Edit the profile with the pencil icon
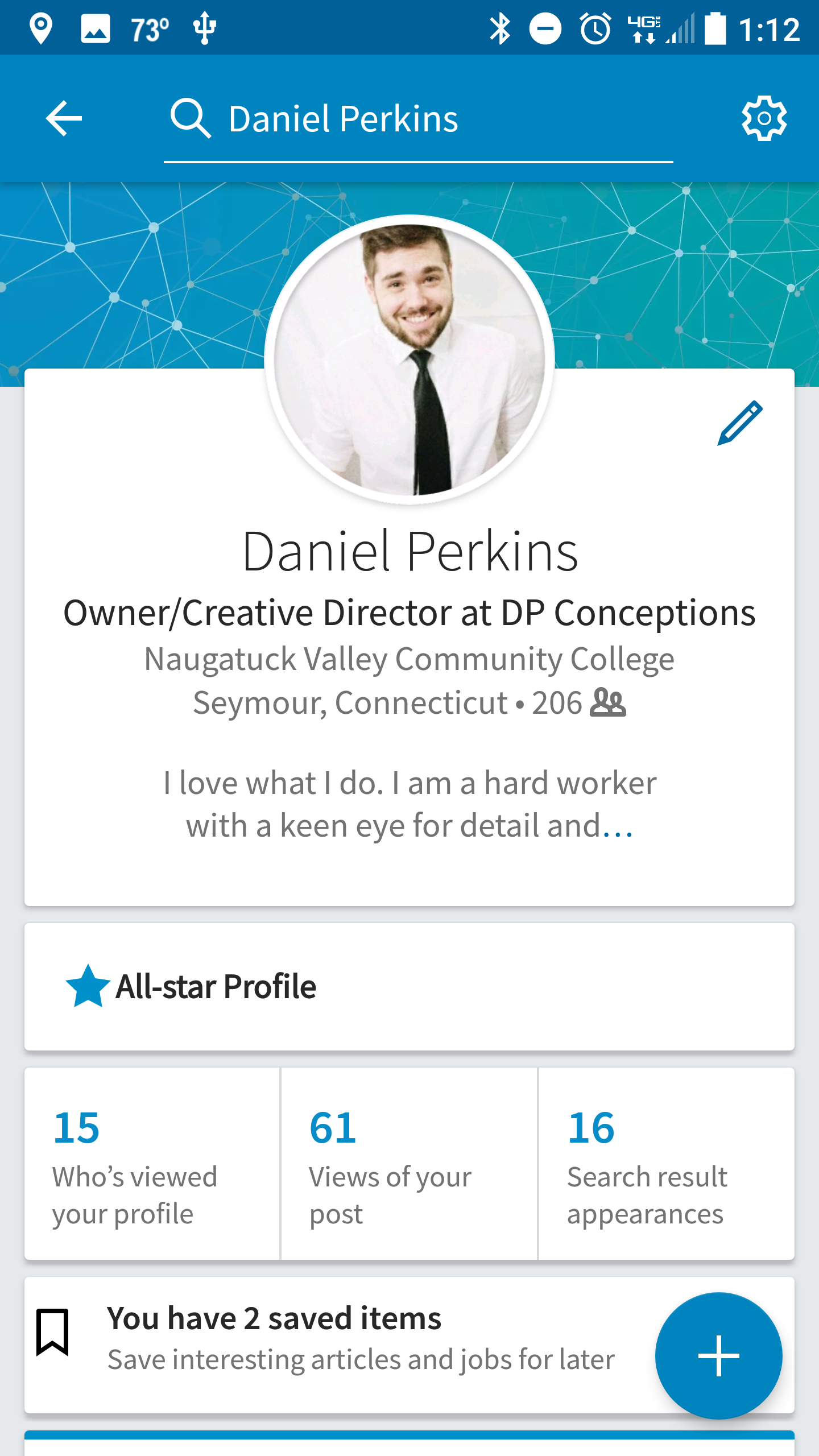Viewport: 819px width, 1456px height. pyautogui.click(x=739, y=423)
